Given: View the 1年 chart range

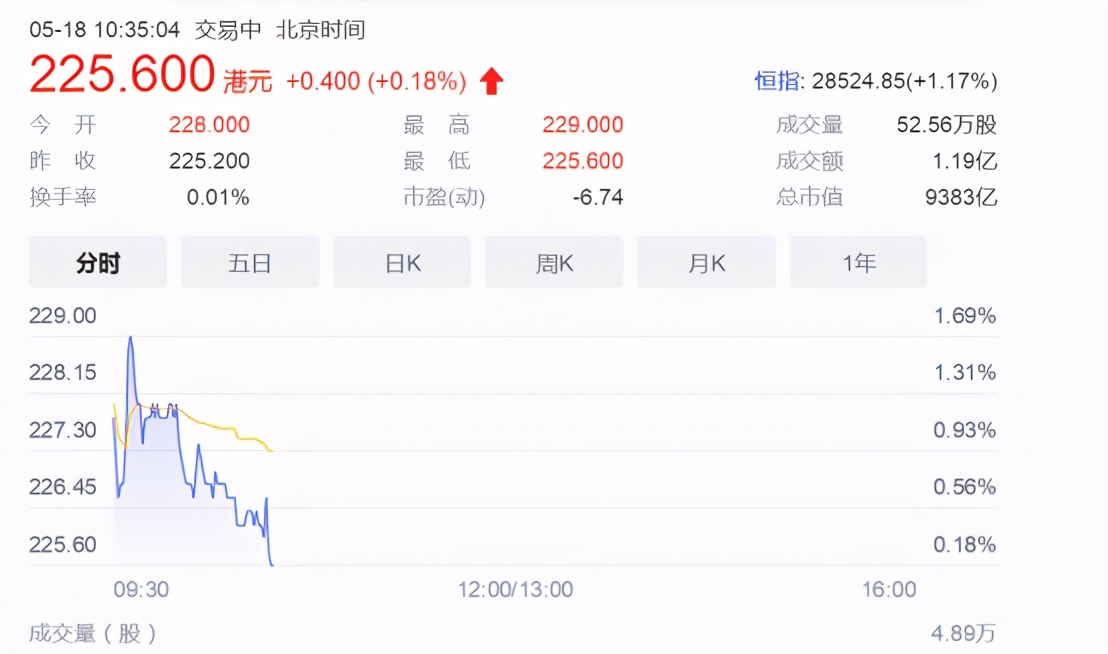Looking at the screenshot, I should (858, 263).
